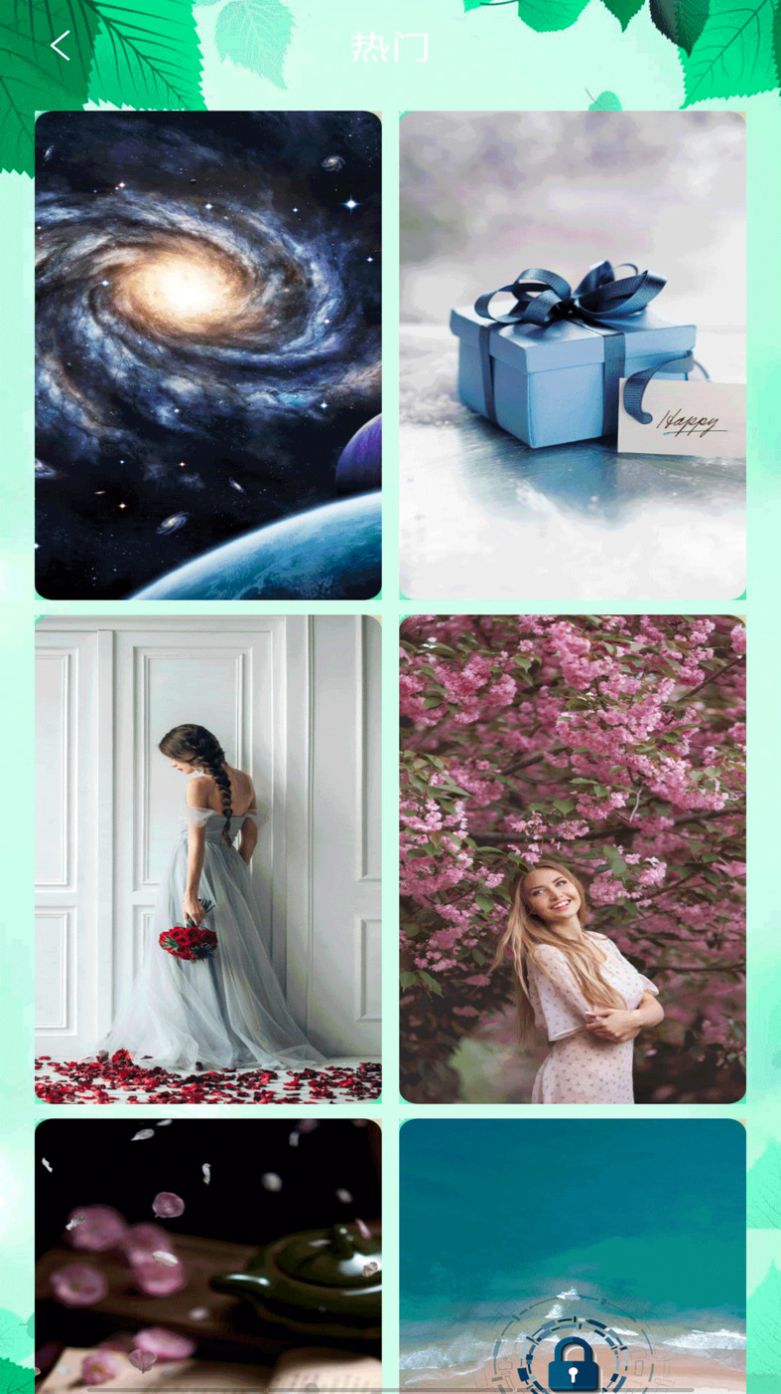Screen dimensions: 781x1394
Task: Open the pink petals and teapot wallpaper
Action: pyautogui.click(x=208, y=1255)
